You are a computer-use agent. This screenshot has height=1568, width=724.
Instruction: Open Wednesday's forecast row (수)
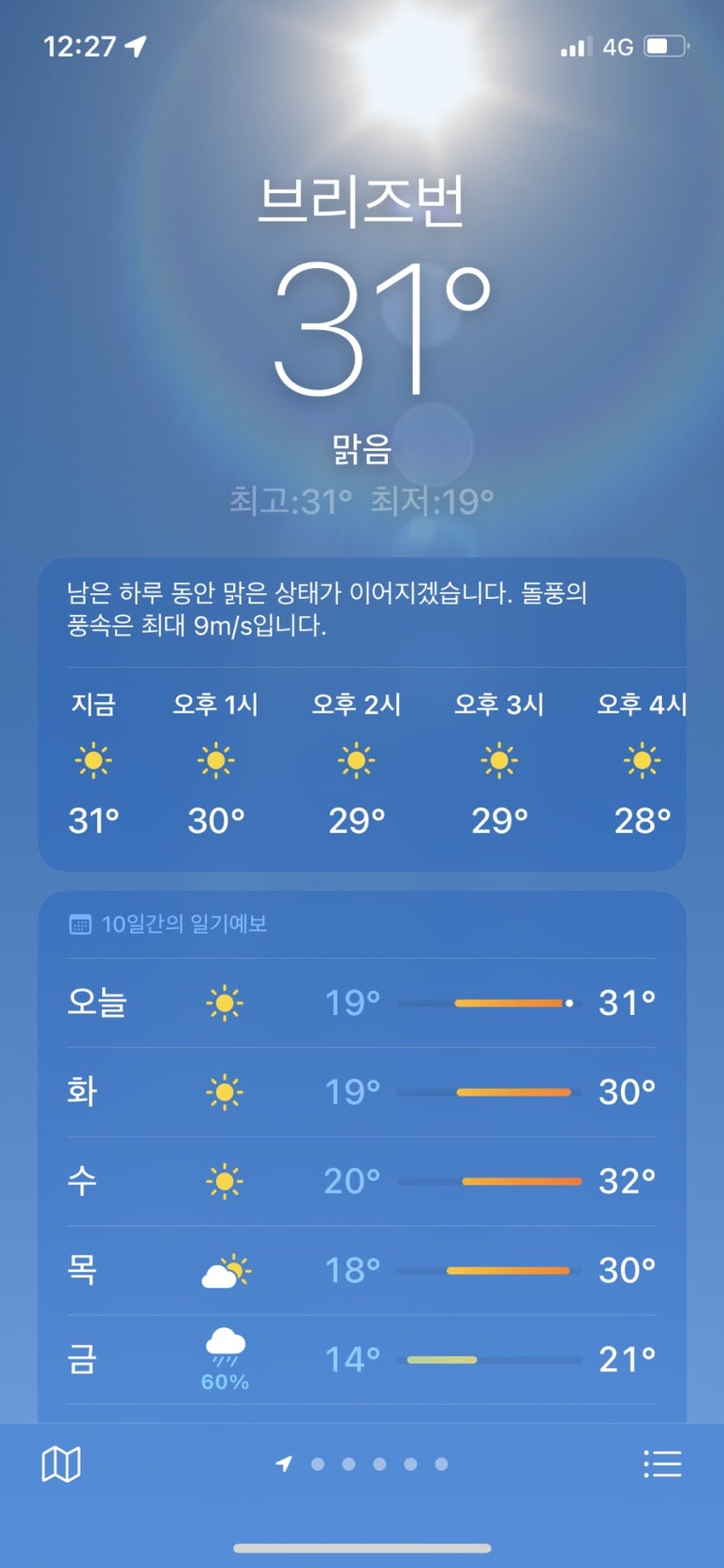[362, 1181]
